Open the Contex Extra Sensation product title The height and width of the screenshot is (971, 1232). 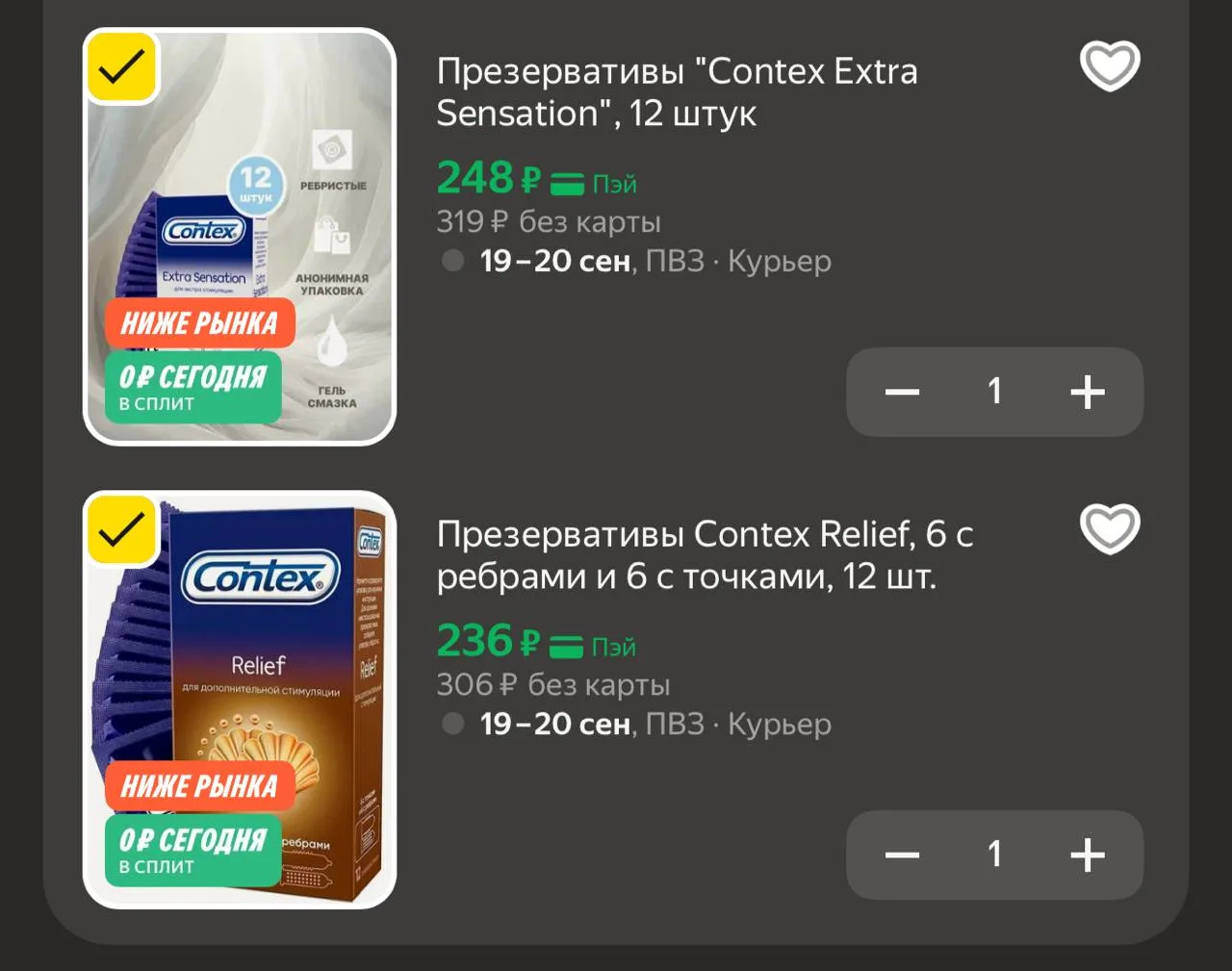coord(677,92)
